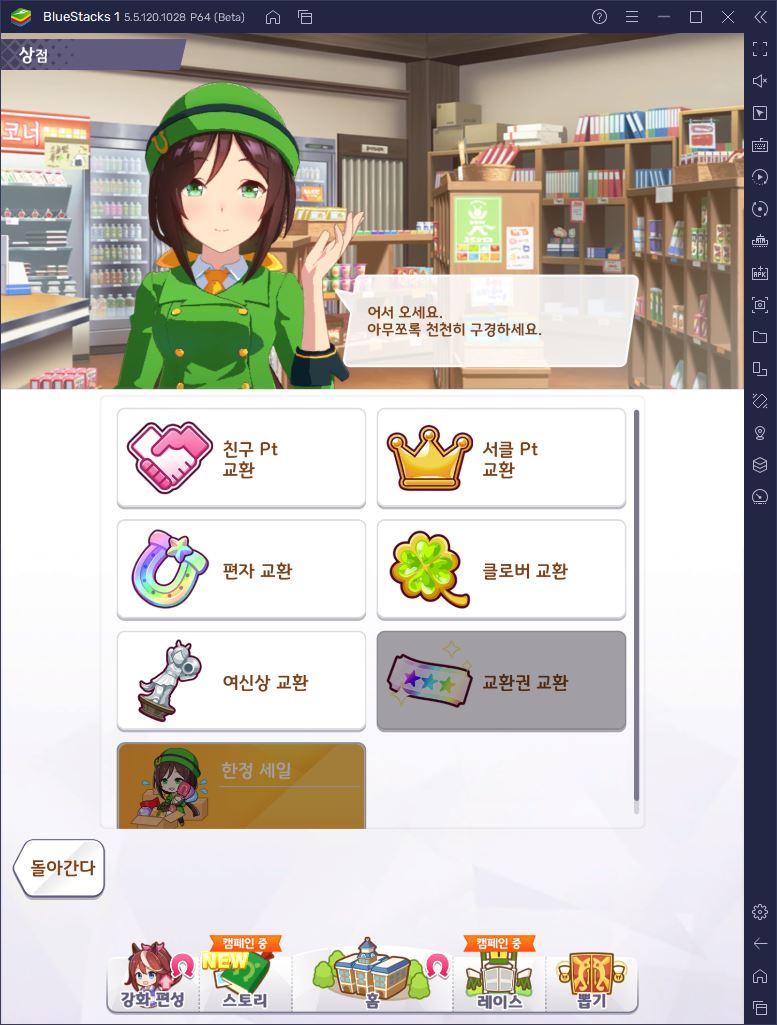The width and height of the screenshot is (777, 1025).
Task: Open 클로버 교환 shop
Action: coord(501,571)
